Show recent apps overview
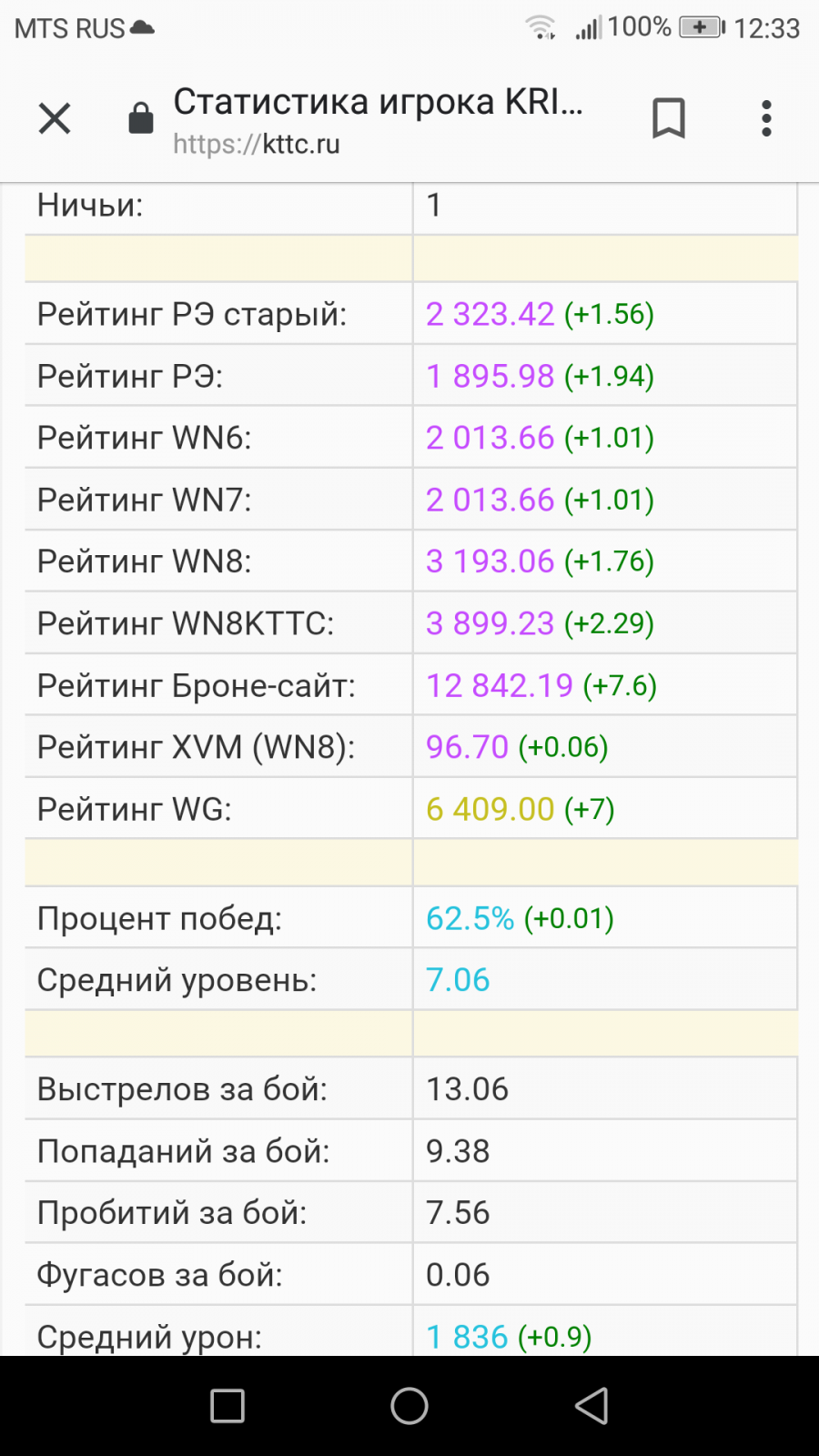The image size is (819, 1456). pos(227,1406)
